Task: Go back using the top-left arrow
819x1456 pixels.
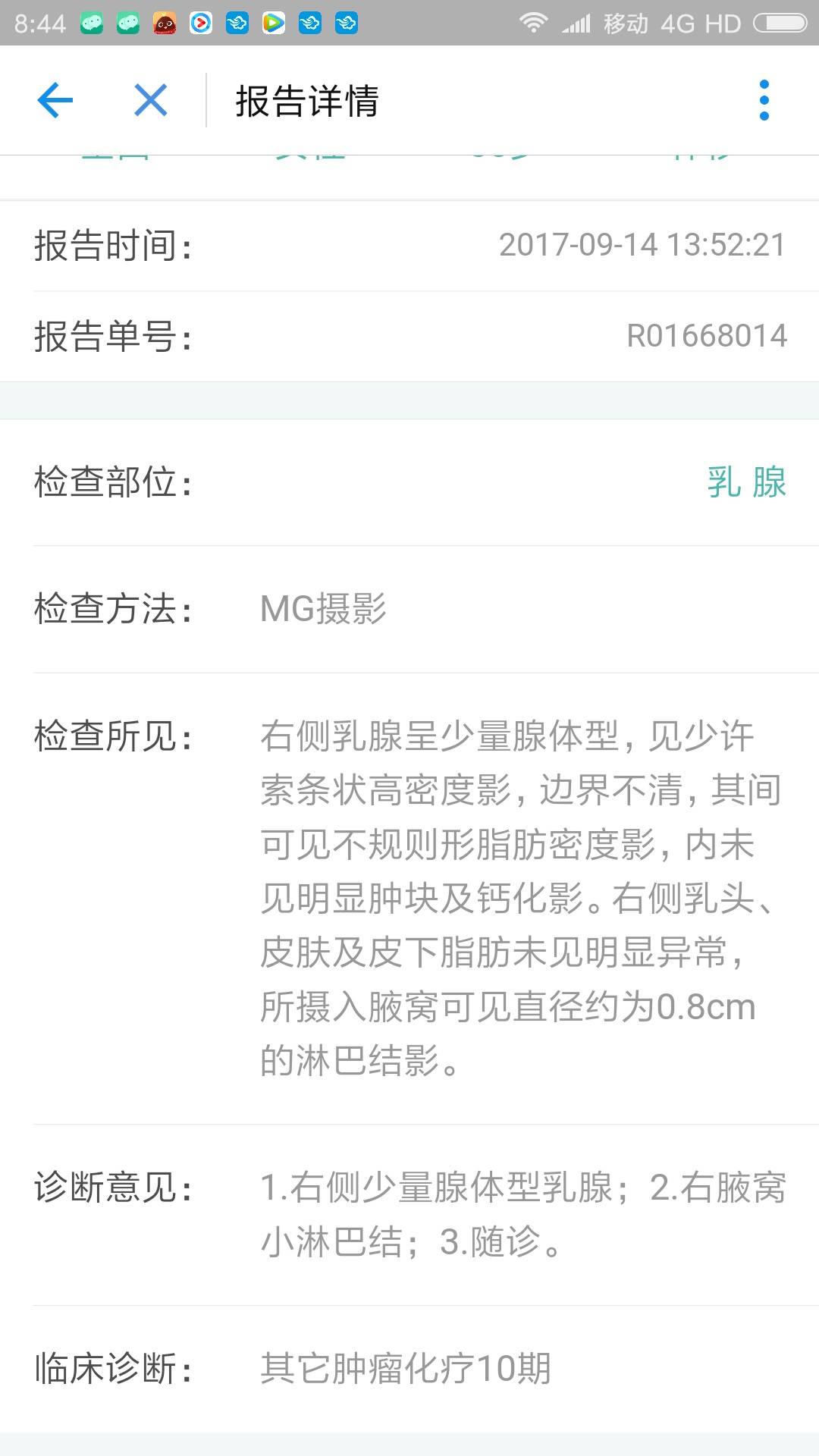Action: pyautogui.click(x=55, y=100)
